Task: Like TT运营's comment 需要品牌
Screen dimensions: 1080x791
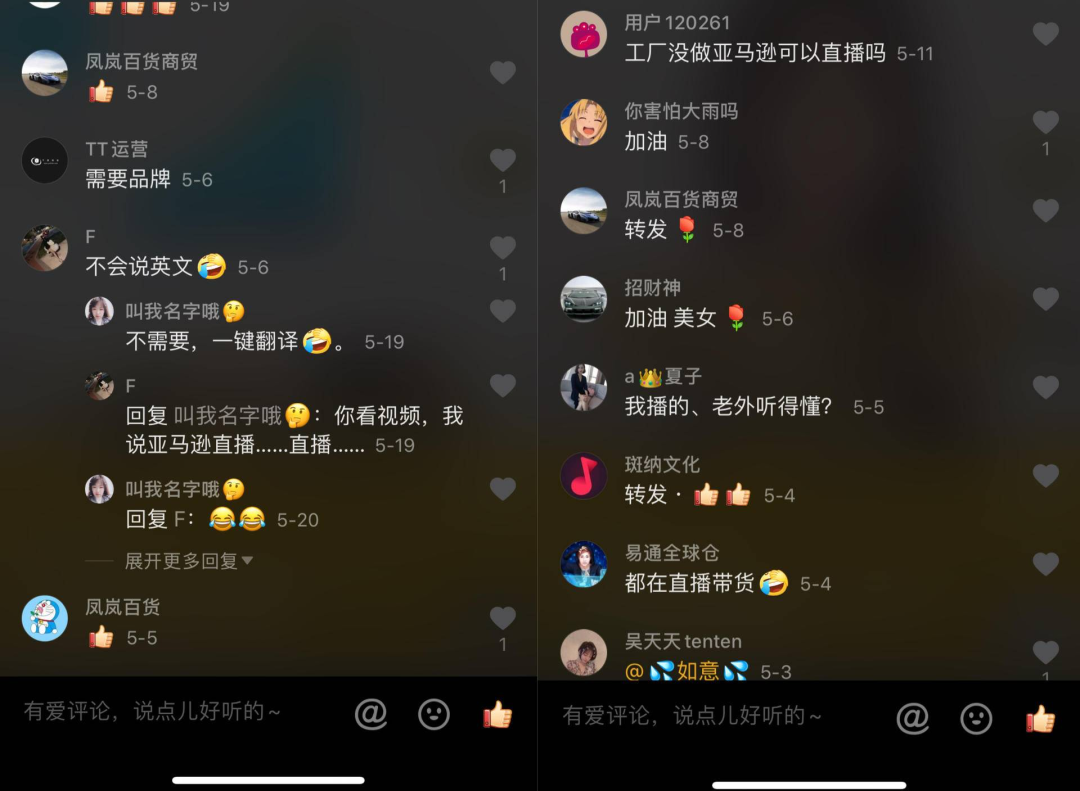Action: point(503,160)
